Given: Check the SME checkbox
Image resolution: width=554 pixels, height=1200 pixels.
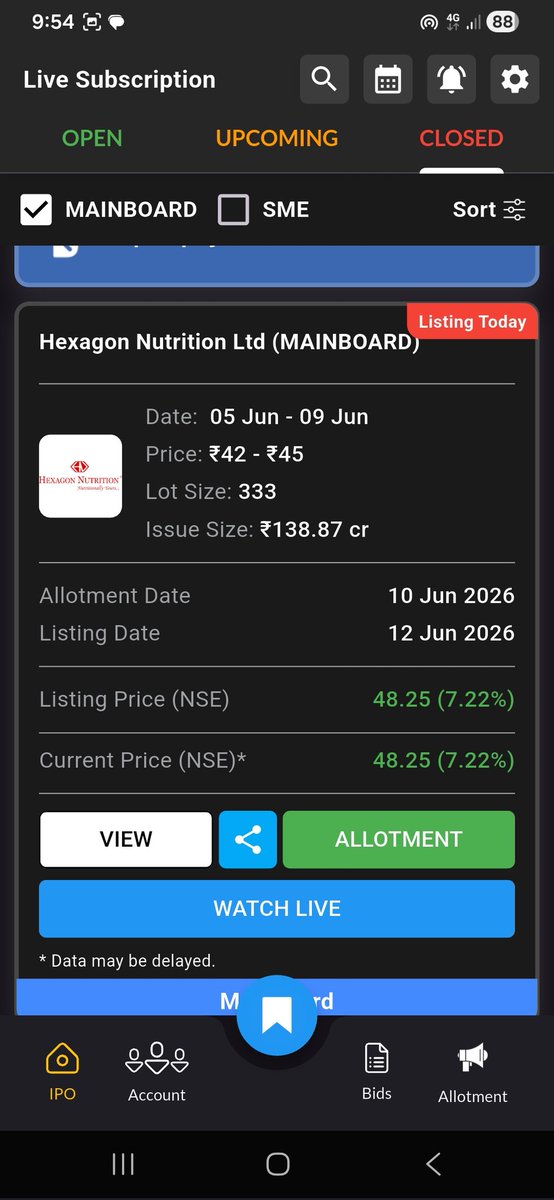Looking at the screenshot, I should pyautogui.click(x=234, y=209).
